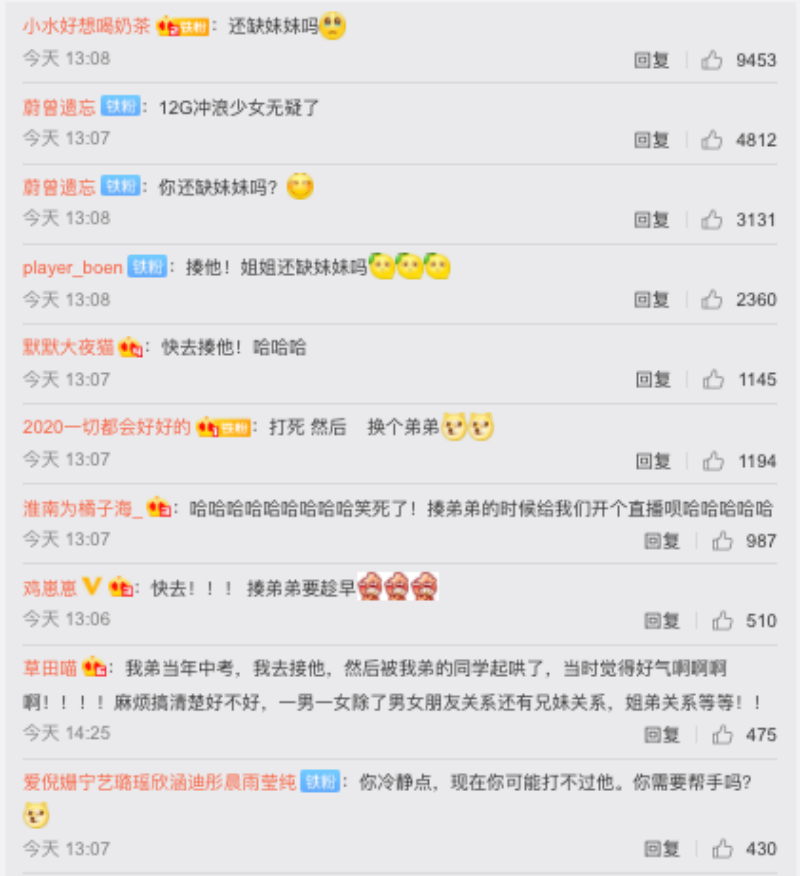View 蔚曾遗忘's profile from the 12G comment
The image size is (800, 876).
(x=58, y=107)
